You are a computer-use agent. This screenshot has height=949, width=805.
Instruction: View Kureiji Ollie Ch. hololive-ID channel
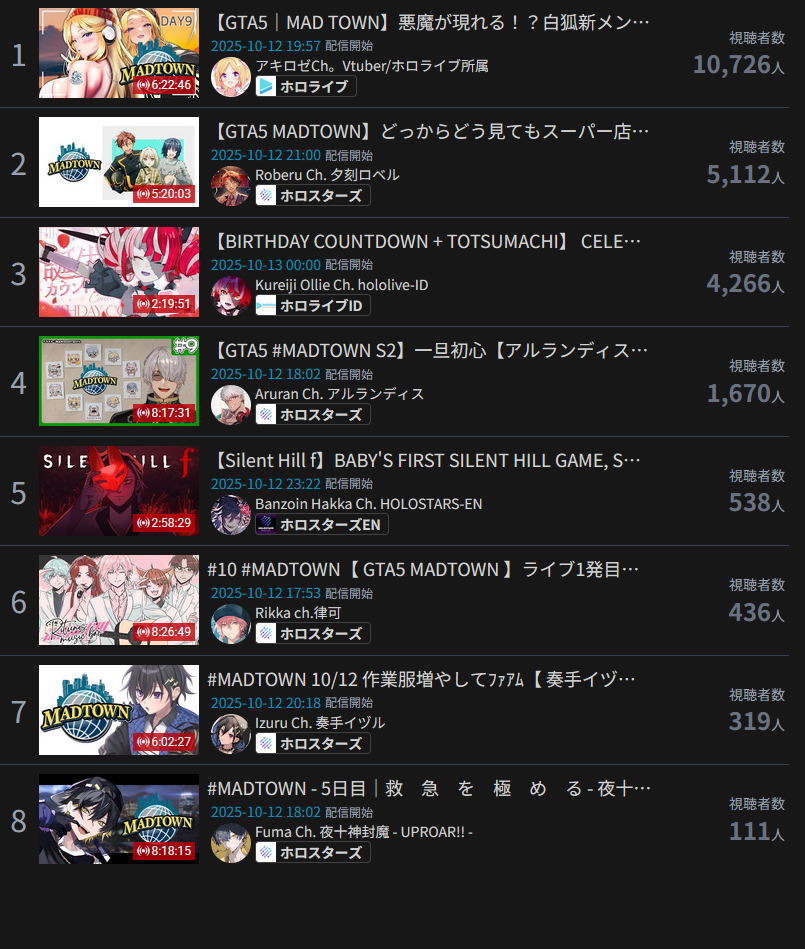coord(341,285)
